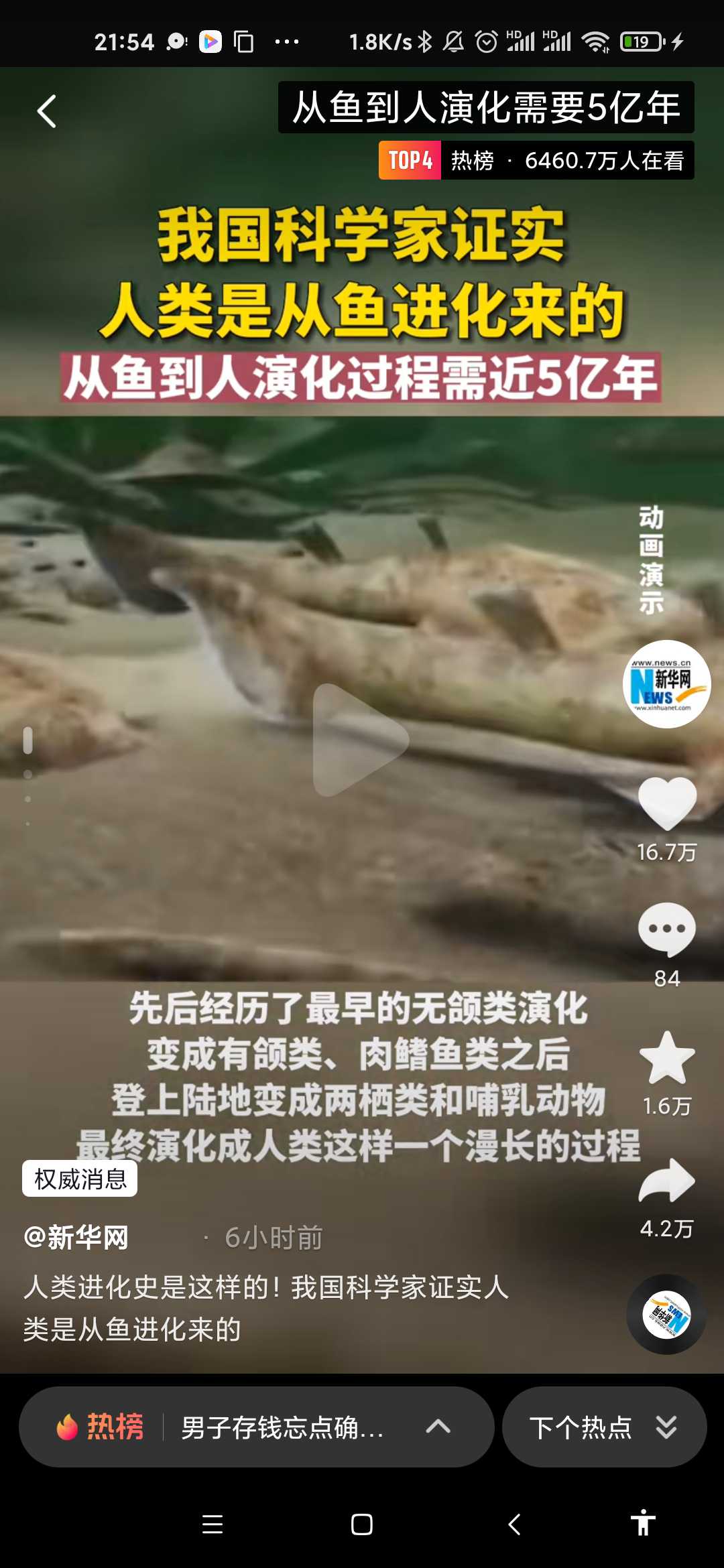Screen dimensions: 724x1568
Task: Open the spinning music disc
Action: pyautogui.click(x=666, y=1314)
